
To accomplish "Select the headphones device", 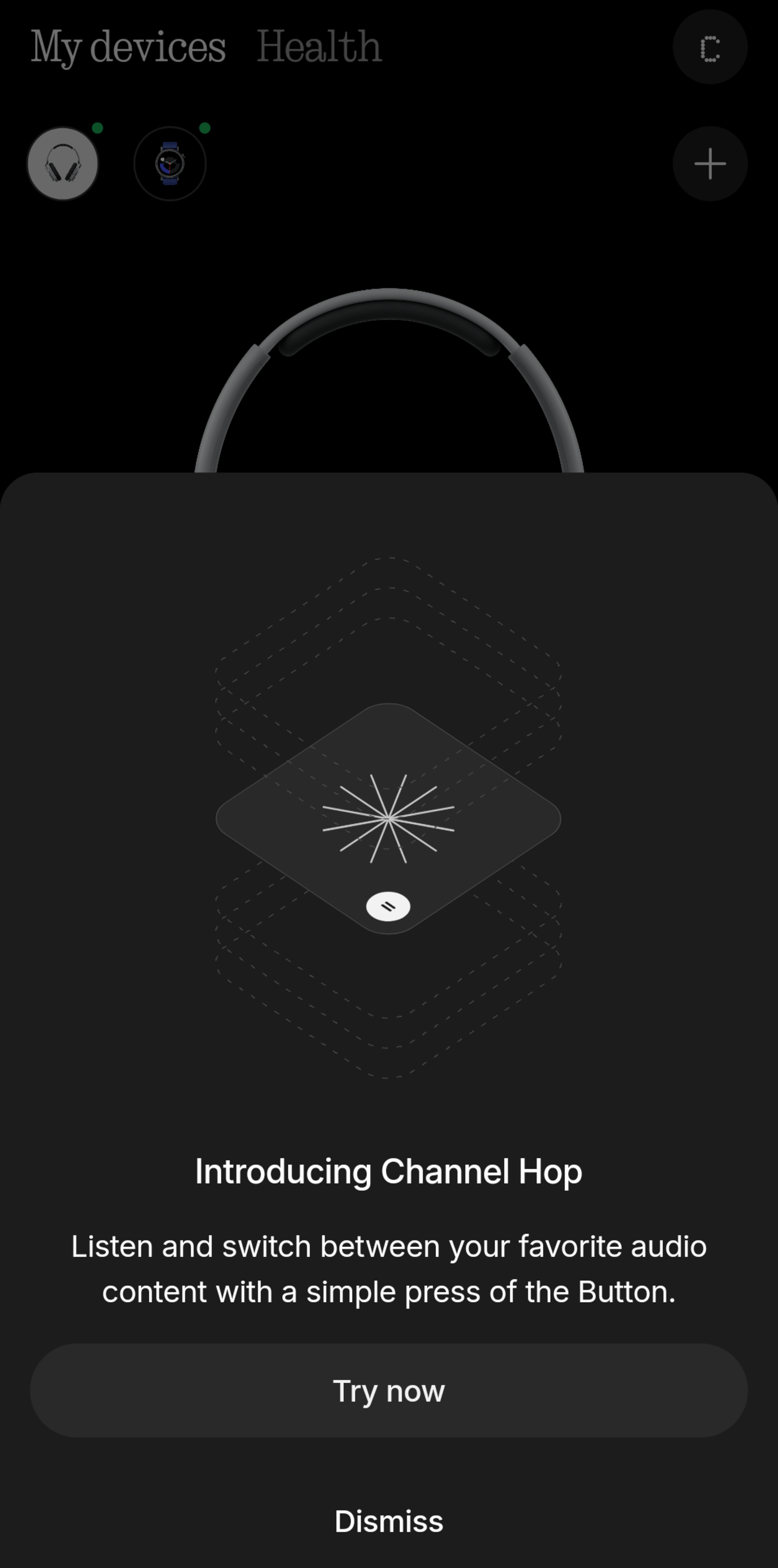I will pos(63,164).
